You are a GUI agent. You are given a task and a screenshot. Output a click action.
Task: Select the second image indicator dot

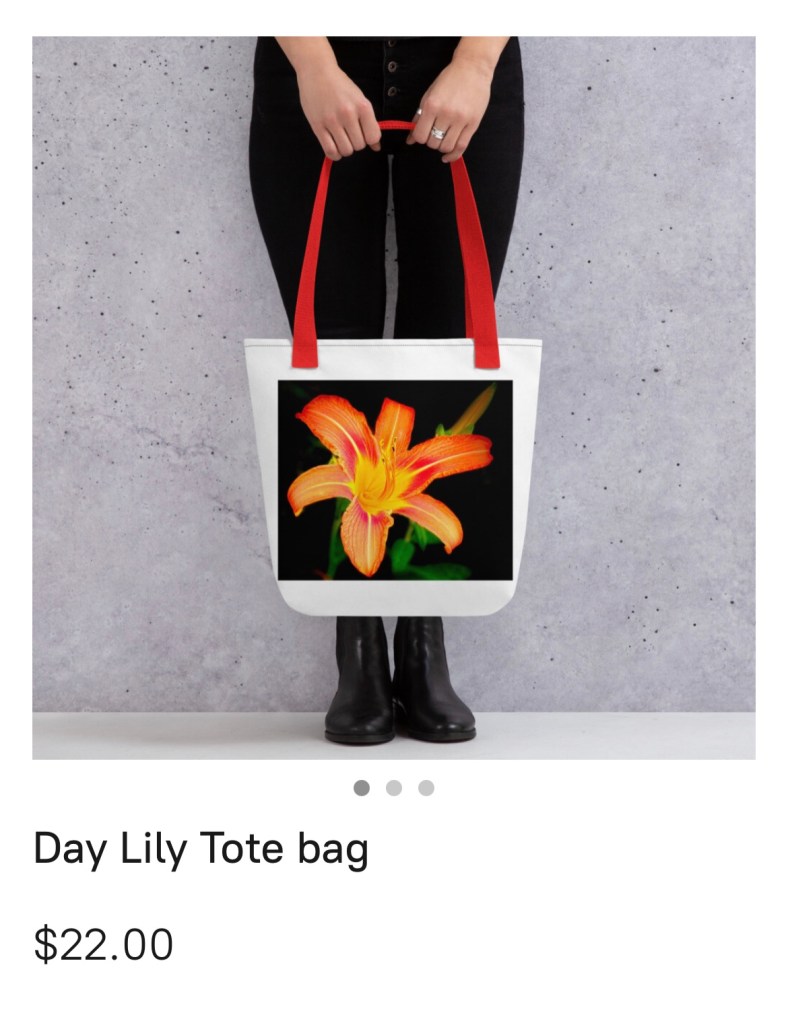[394, 788]
